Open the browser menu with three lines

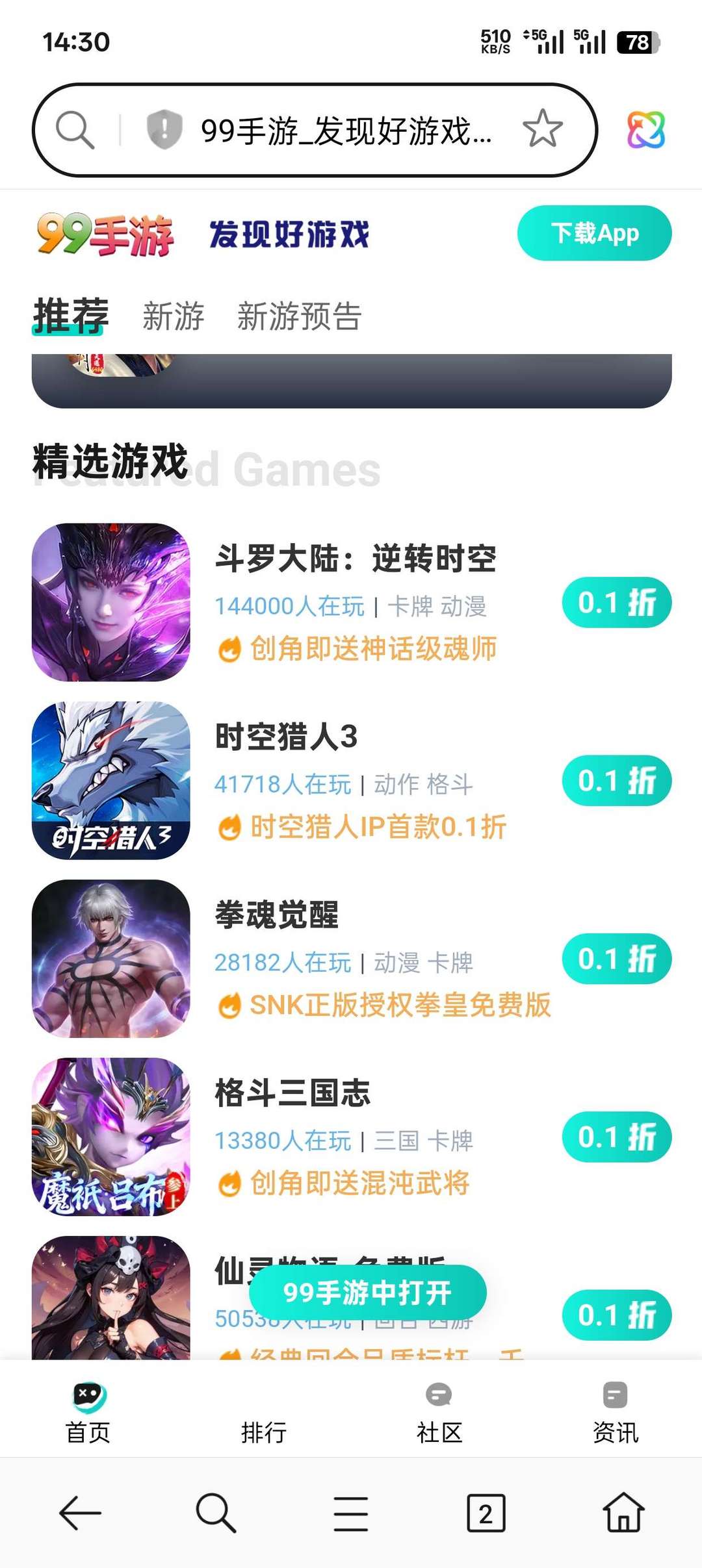[351, 1513]
